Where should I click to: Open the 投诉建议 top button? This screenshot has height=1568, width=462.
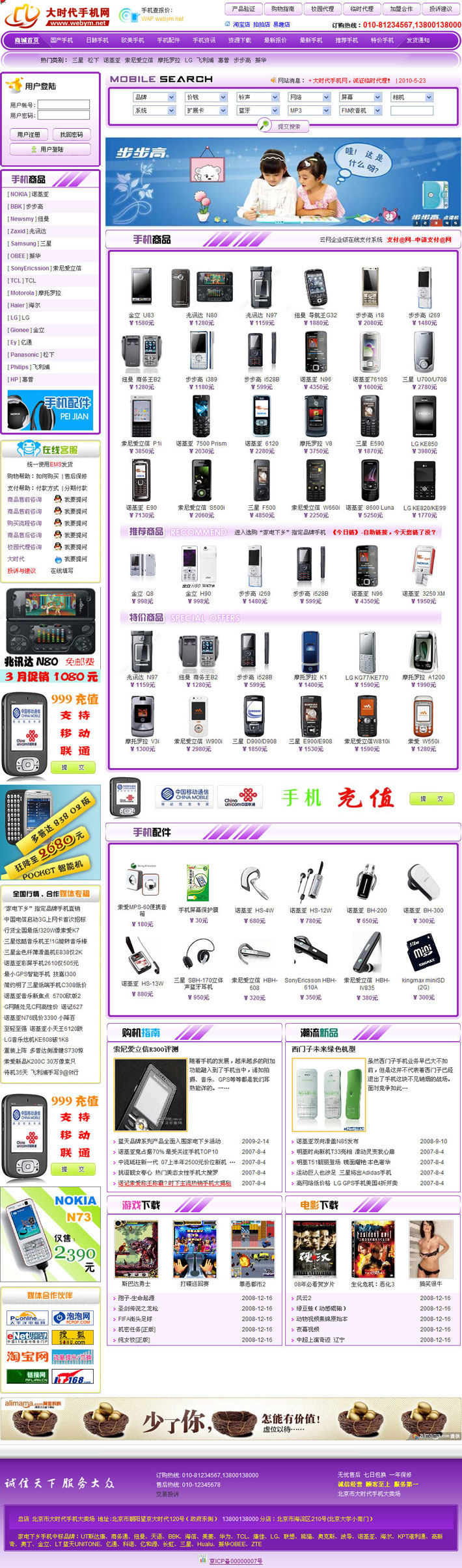point(441,9)
